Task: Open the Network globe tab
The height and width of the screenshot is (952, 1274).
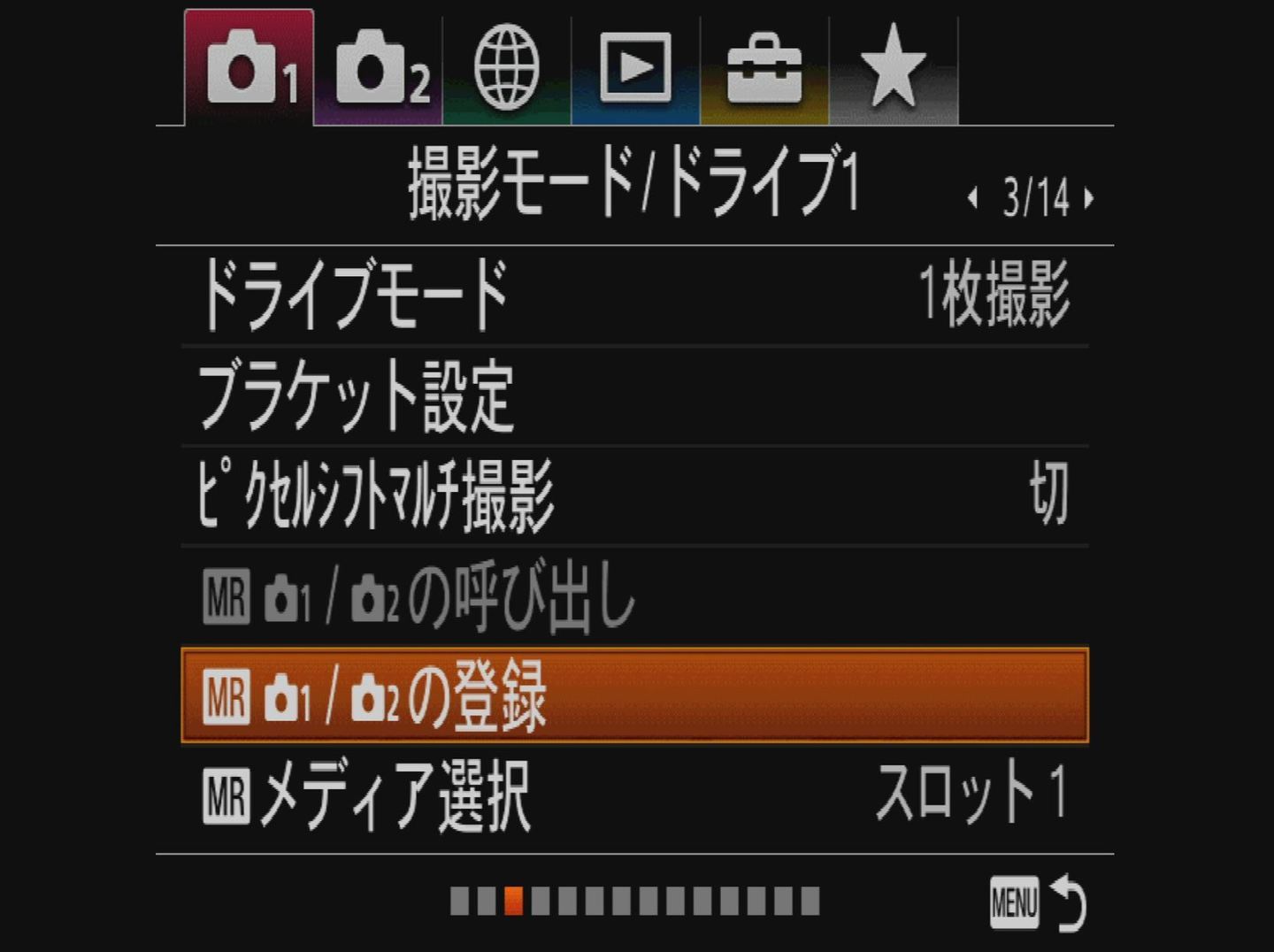Action: click(x=507, y=68)
